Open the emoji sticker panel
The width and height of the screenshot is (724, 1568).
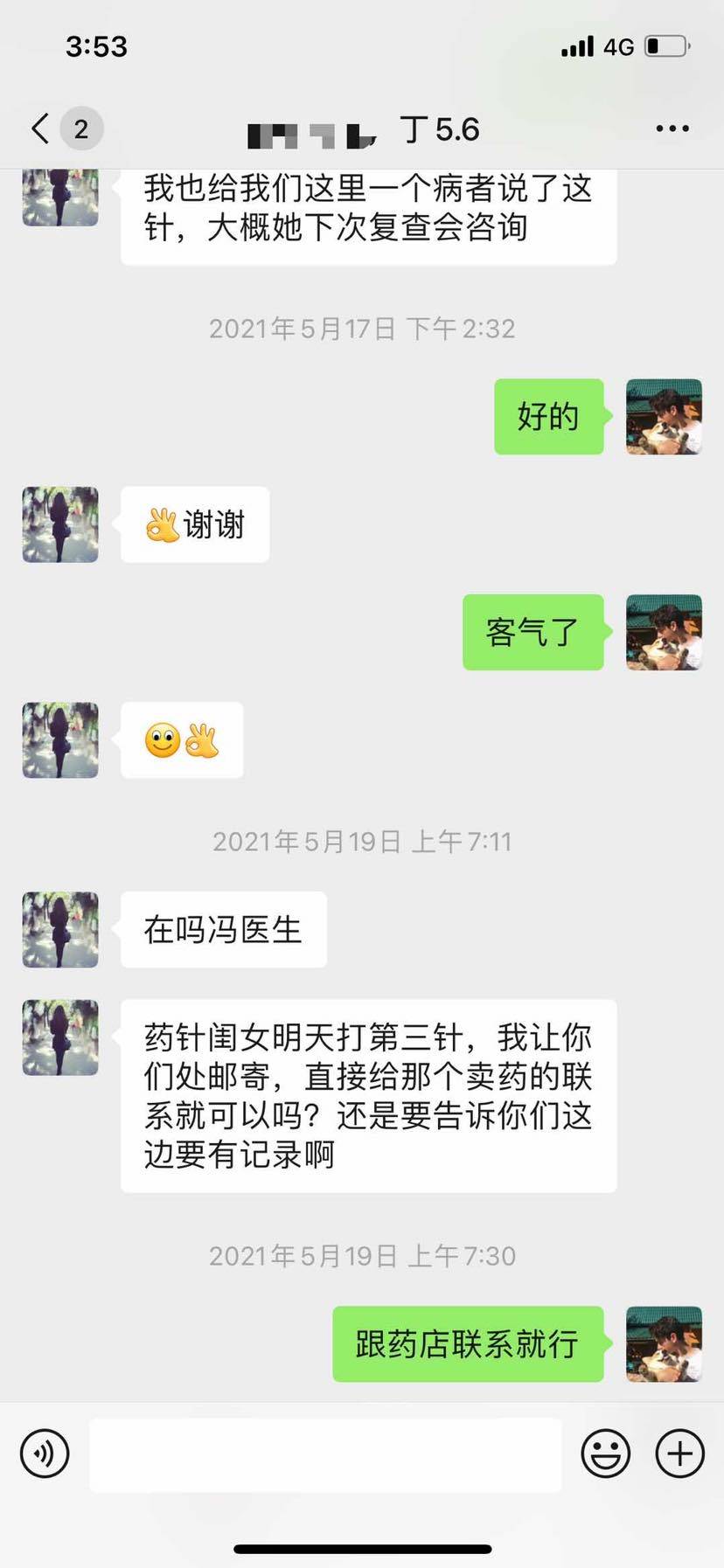tap(605, 1454)
